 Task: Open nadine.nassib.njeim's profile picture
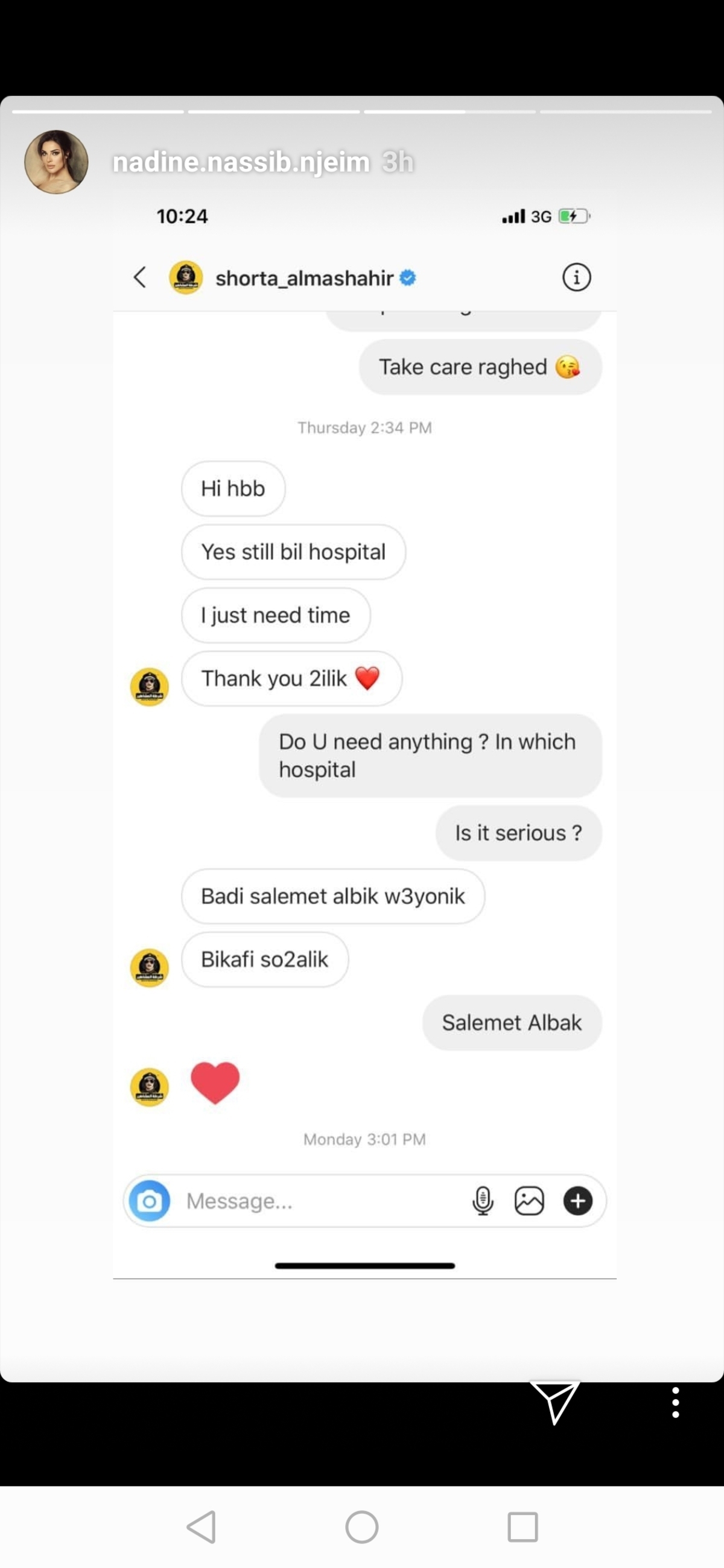[56, 162]
